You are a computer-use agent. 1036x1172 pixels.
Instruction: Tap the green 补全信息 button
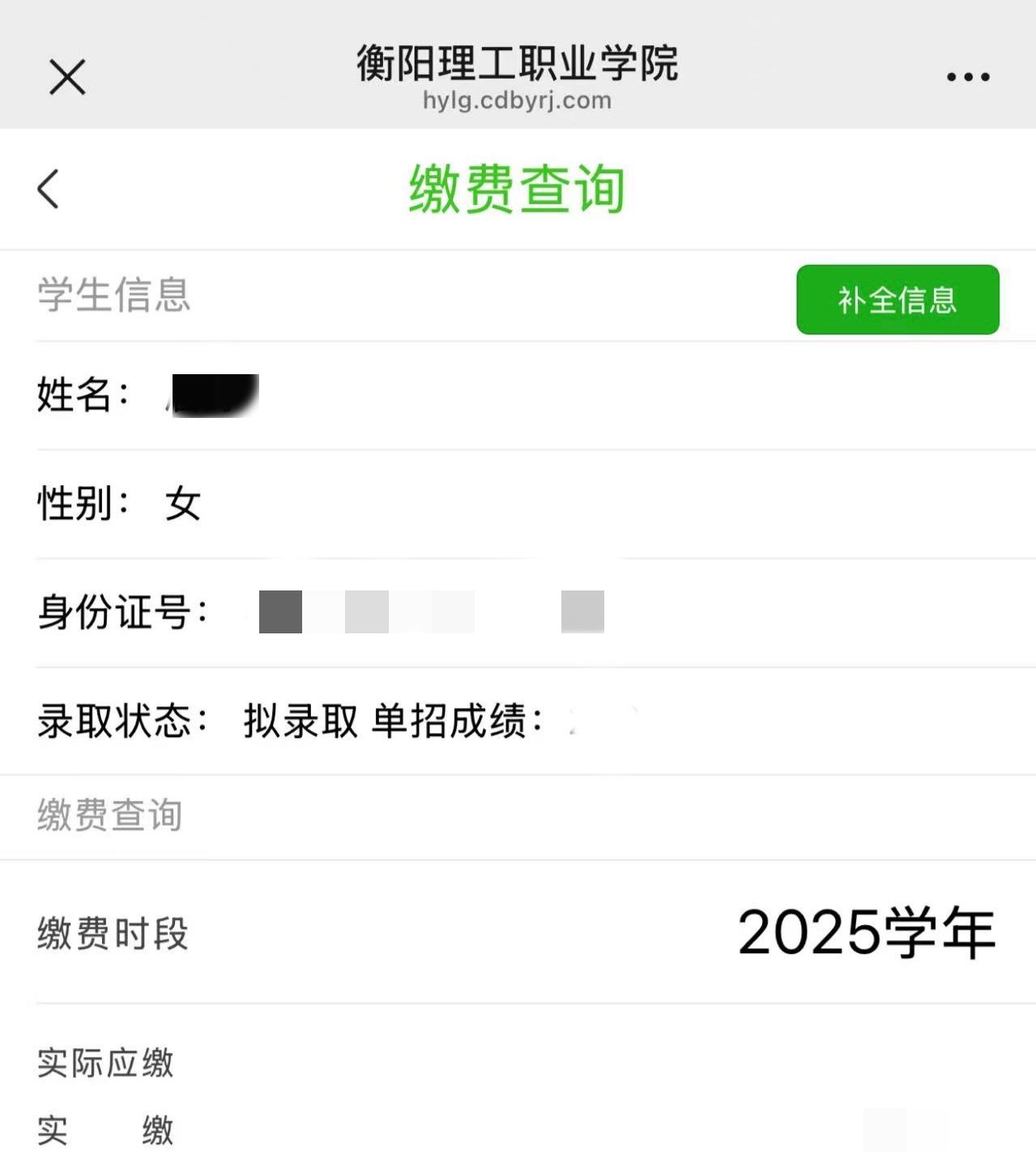[x=897, y=300]
